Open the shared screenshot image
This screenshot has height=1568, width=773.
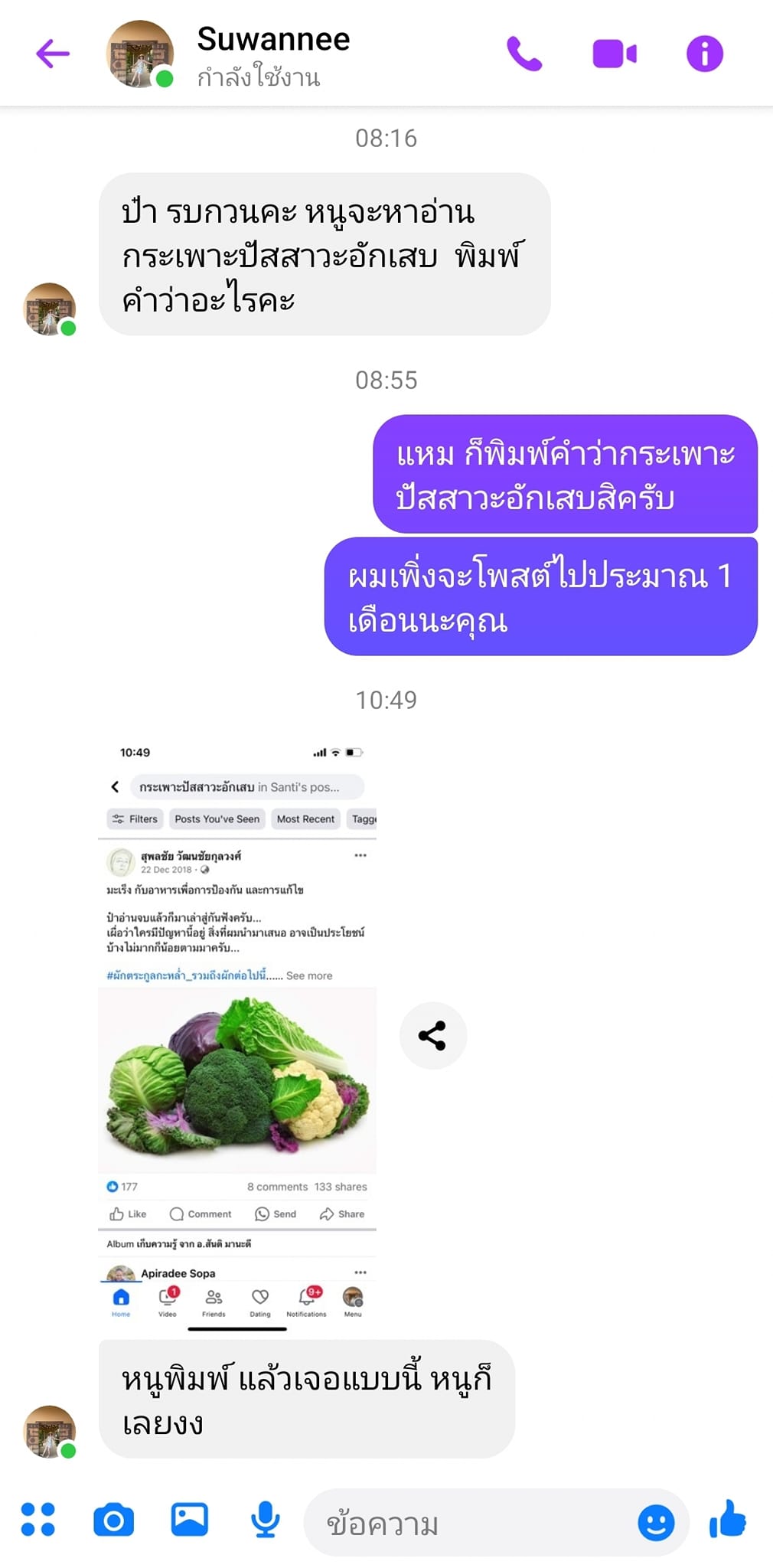click(237, 1034)
